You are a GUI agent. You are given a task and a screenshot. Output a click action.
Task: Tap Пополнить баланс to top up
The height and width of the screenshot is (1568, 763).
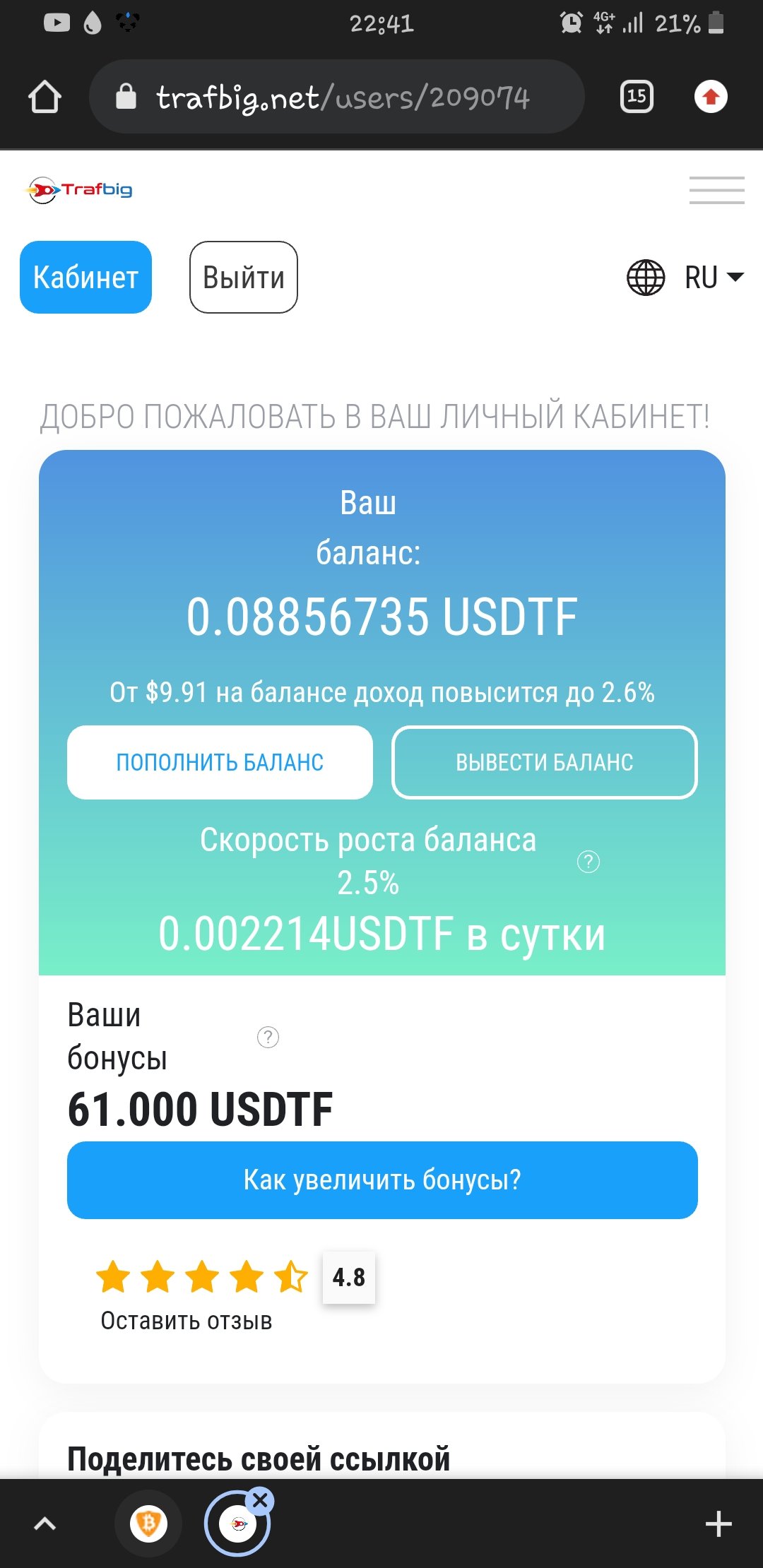(220, 762)
